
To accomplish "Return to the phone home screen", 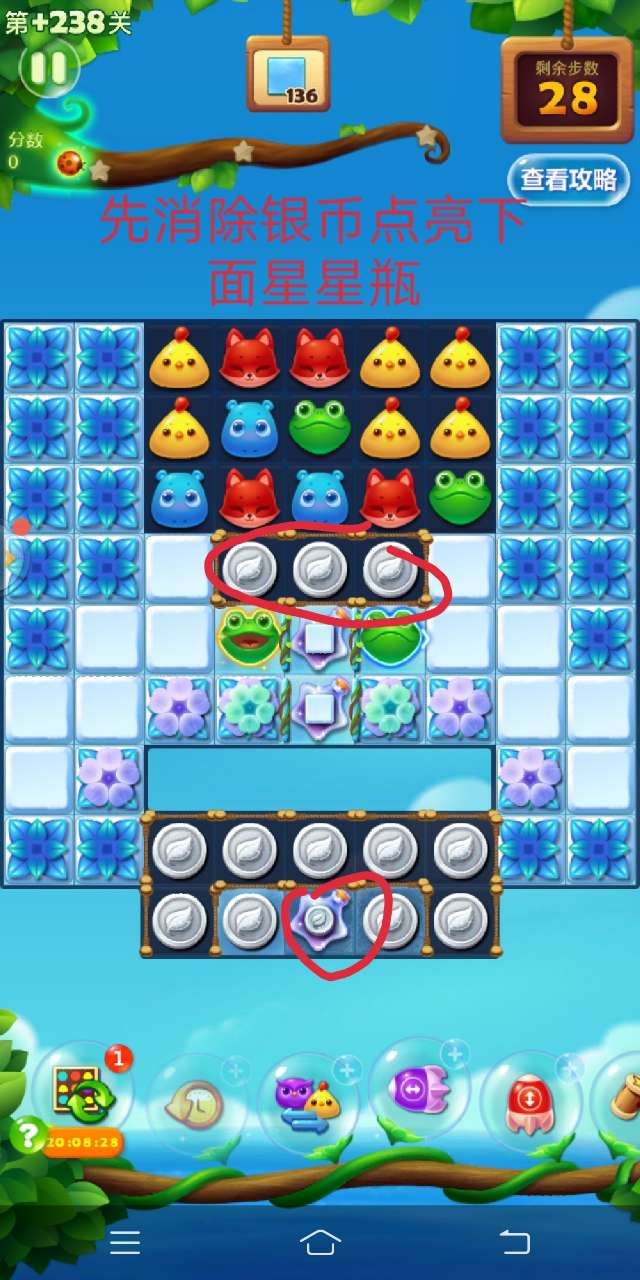I will (320, 1242).
